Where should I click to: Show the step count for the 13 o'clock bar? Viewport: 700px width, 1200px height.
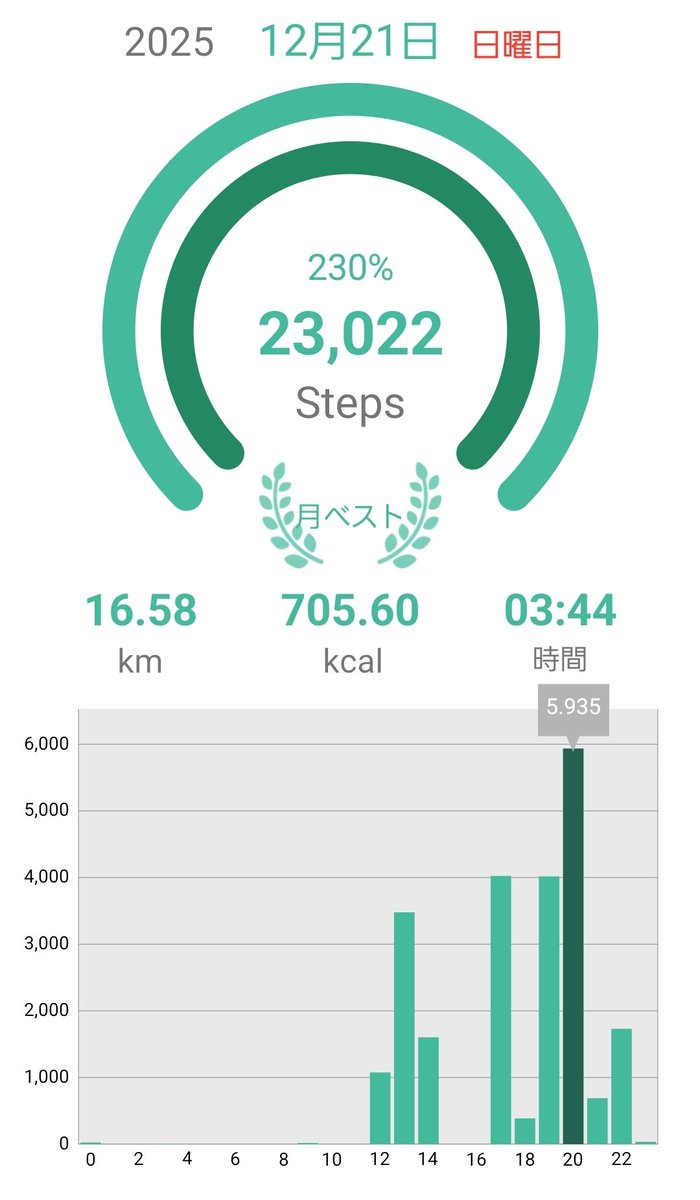404,1028
